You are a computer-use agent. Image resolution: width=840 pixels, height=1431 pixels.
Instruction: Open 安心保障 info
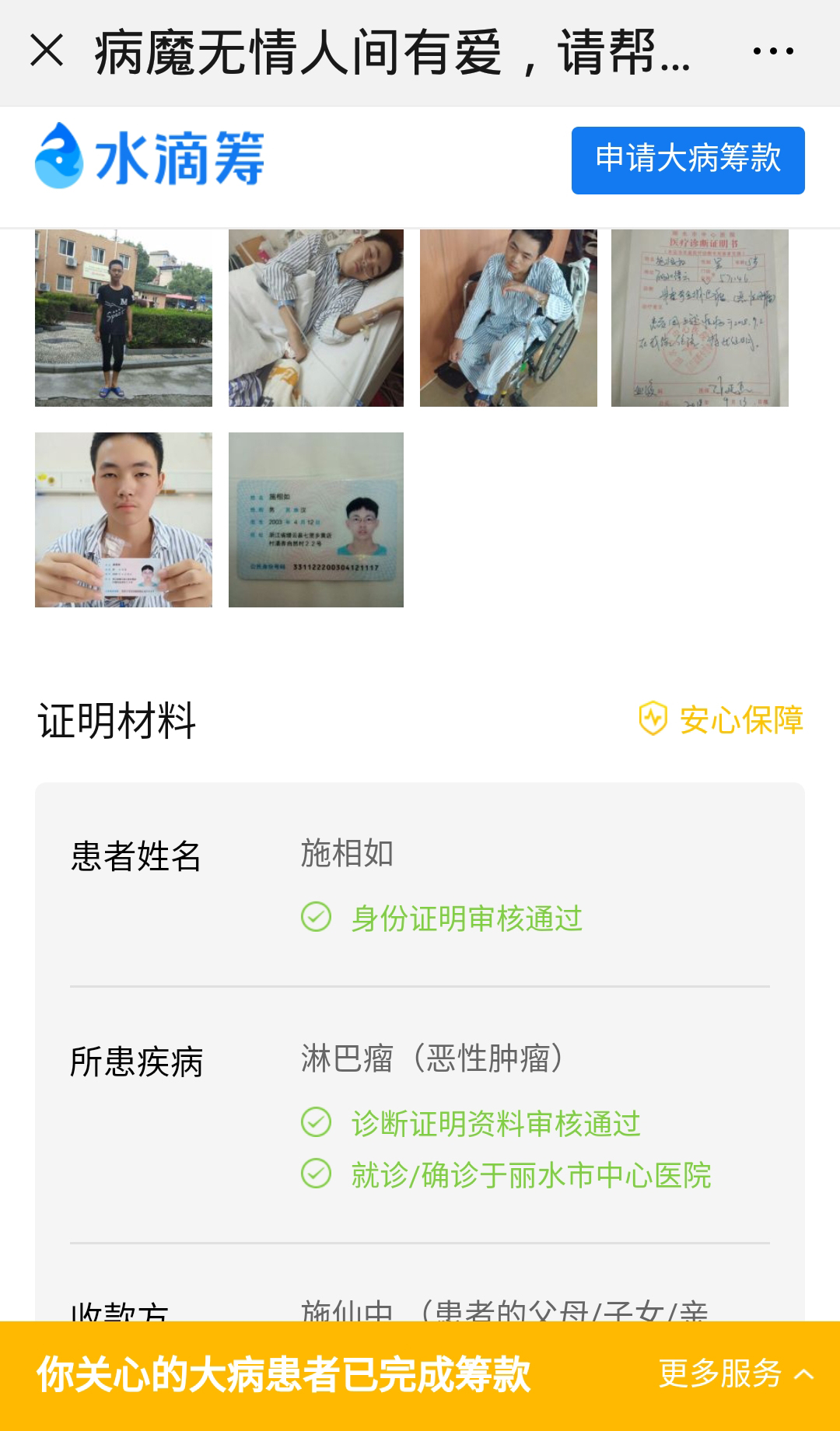click(721, 719)
